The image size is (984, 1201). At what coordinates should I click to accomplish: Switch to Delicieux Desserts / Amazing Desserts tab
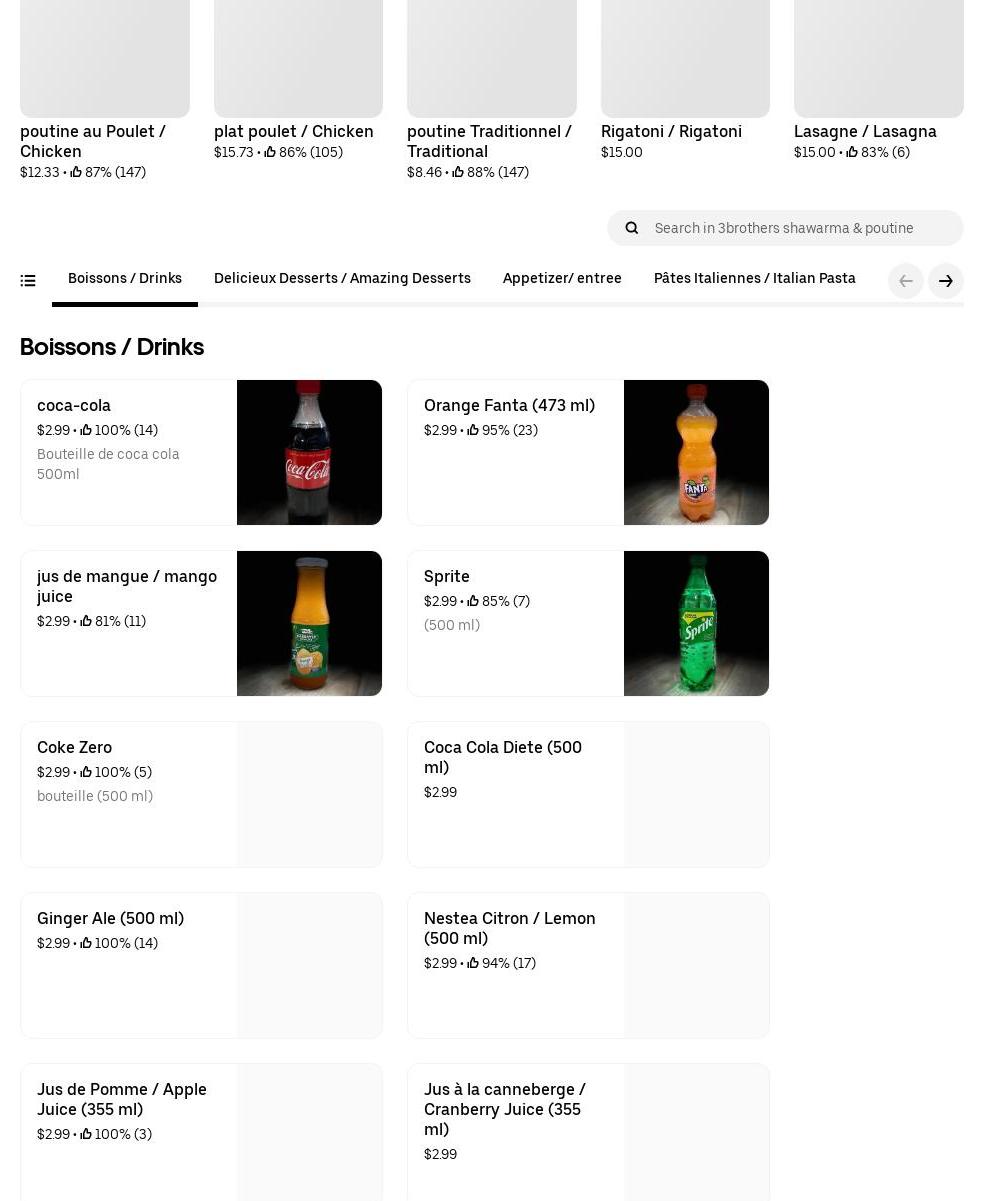click(342, 278)
